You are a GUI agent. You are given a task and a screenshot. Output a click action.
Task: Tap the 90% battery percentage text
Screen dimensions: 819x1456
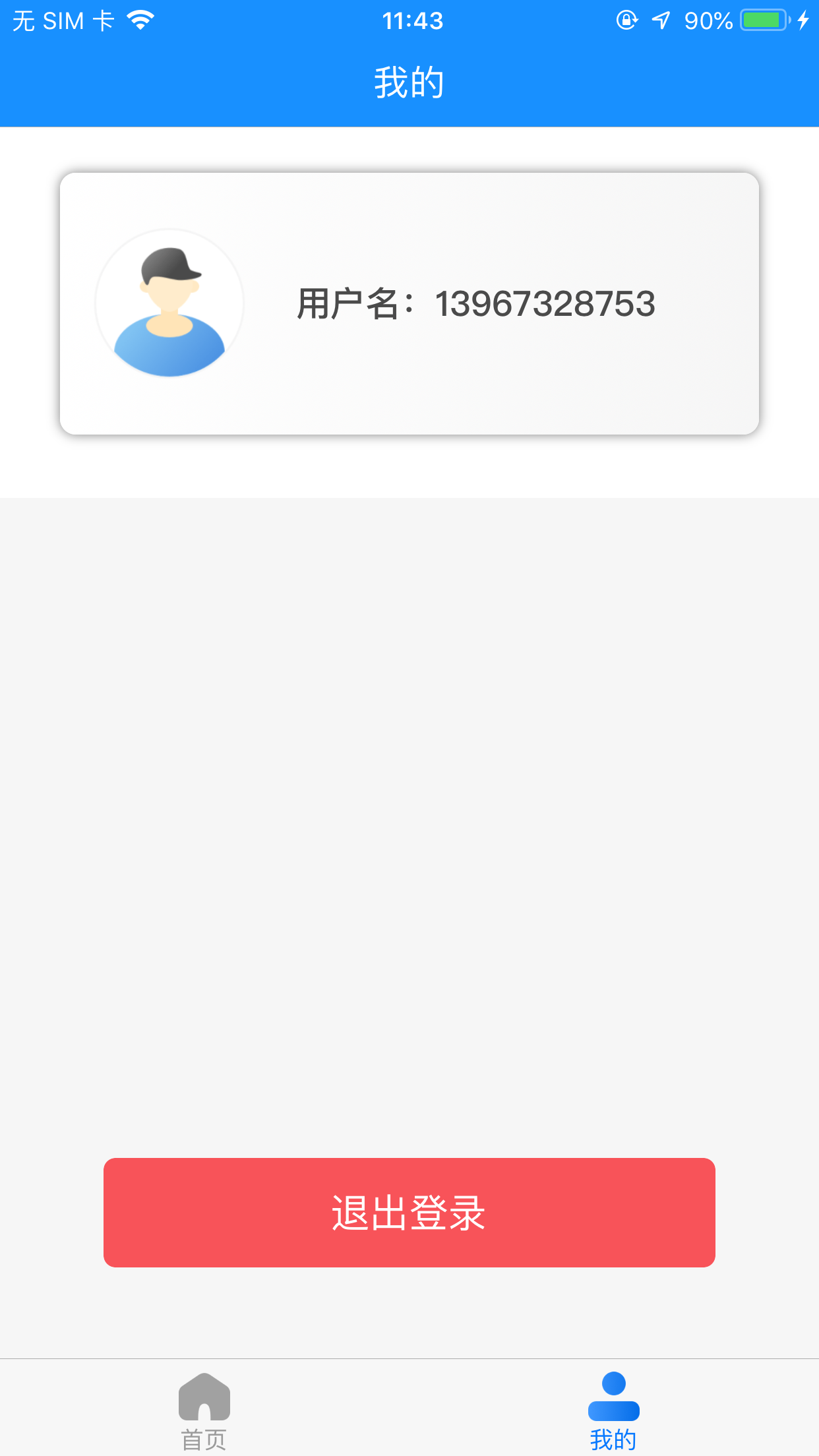pos(708,18)
